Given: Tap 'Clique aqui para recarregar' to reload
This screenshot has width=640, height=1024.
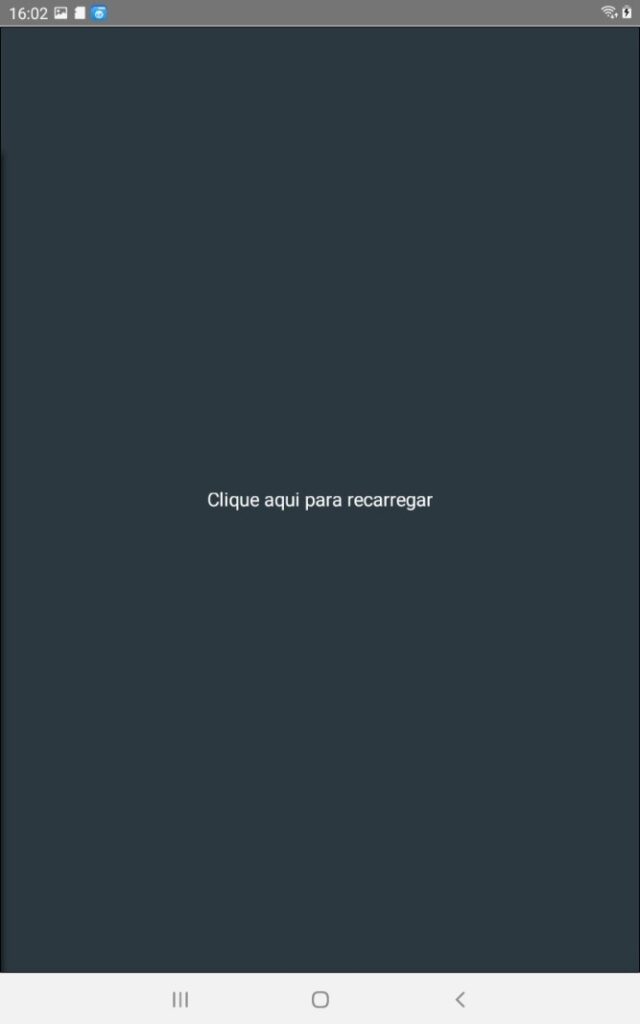Looking at the screenshot, I should pos(320,500).
